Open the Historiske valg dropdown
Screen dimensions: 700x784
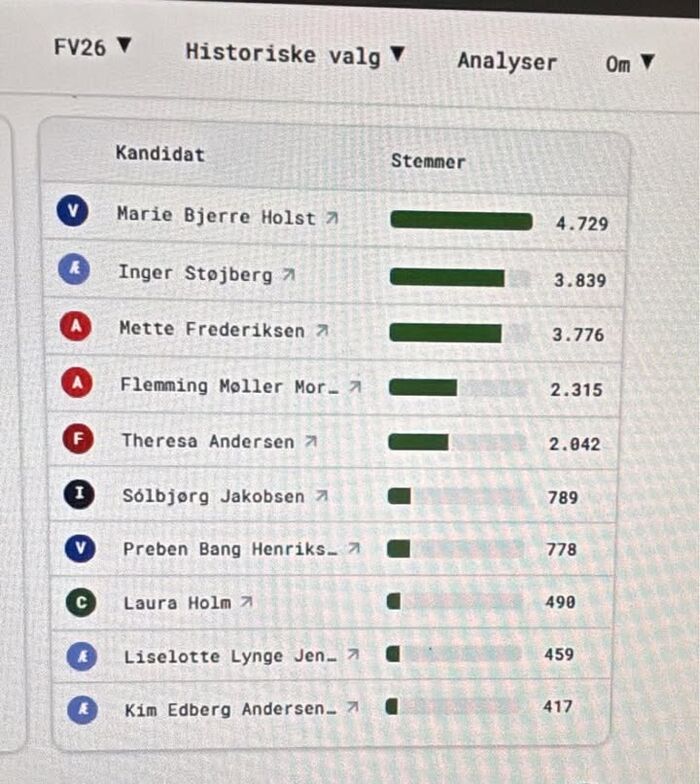[x=295, y=54]
